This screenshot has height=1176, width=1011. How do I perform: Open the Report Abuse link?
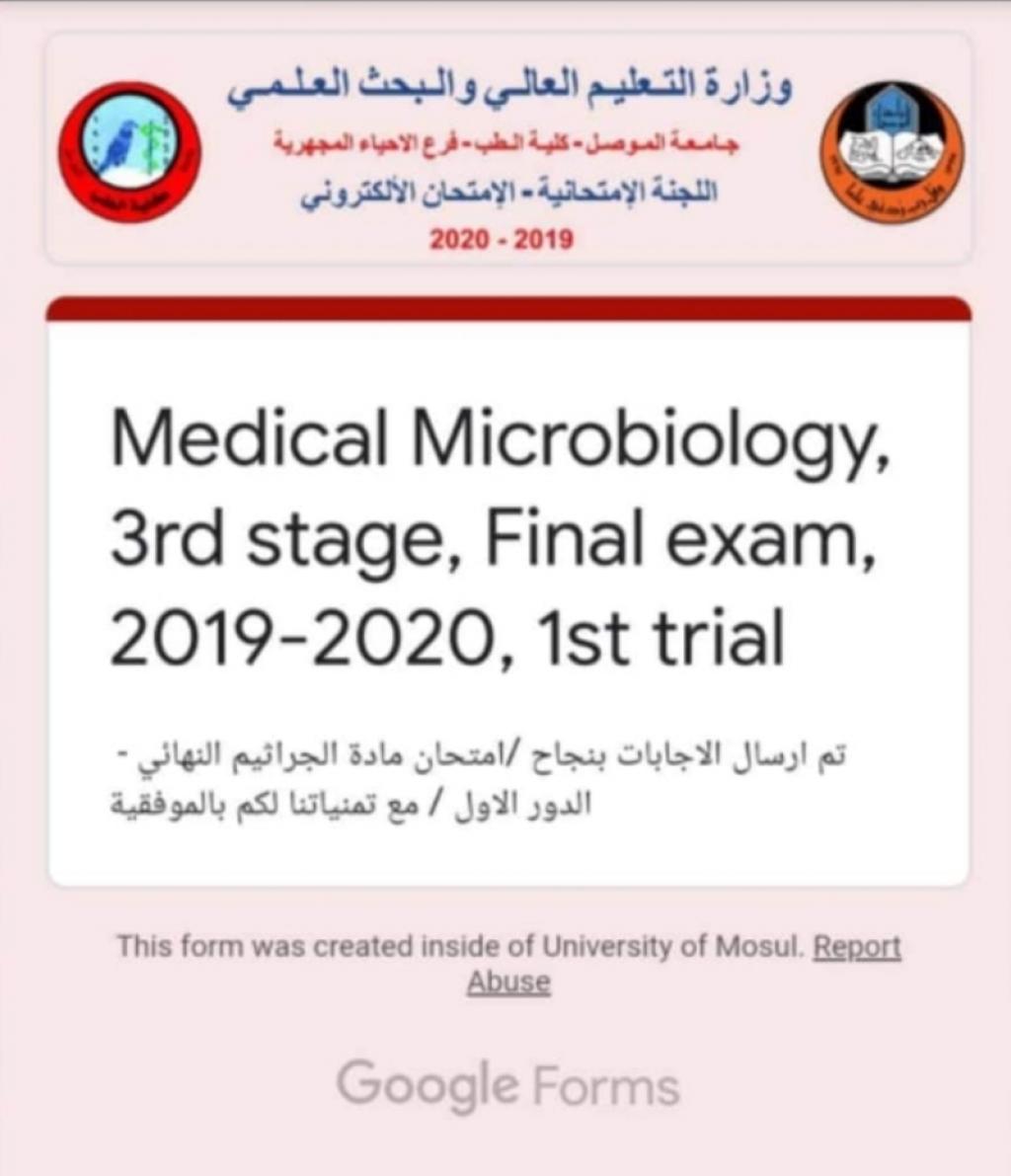click(856, 947)
